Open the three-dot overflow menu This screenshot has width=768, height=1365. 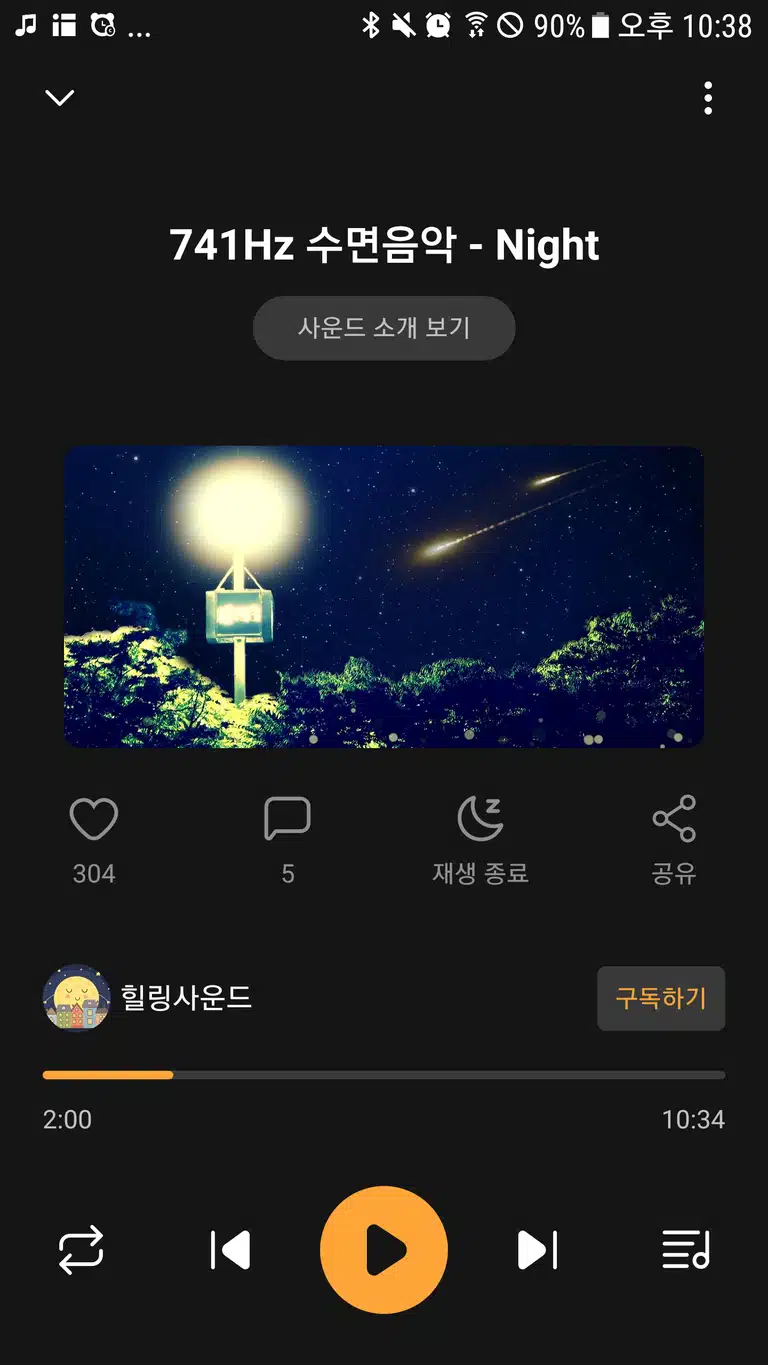[x=708, y=98]
